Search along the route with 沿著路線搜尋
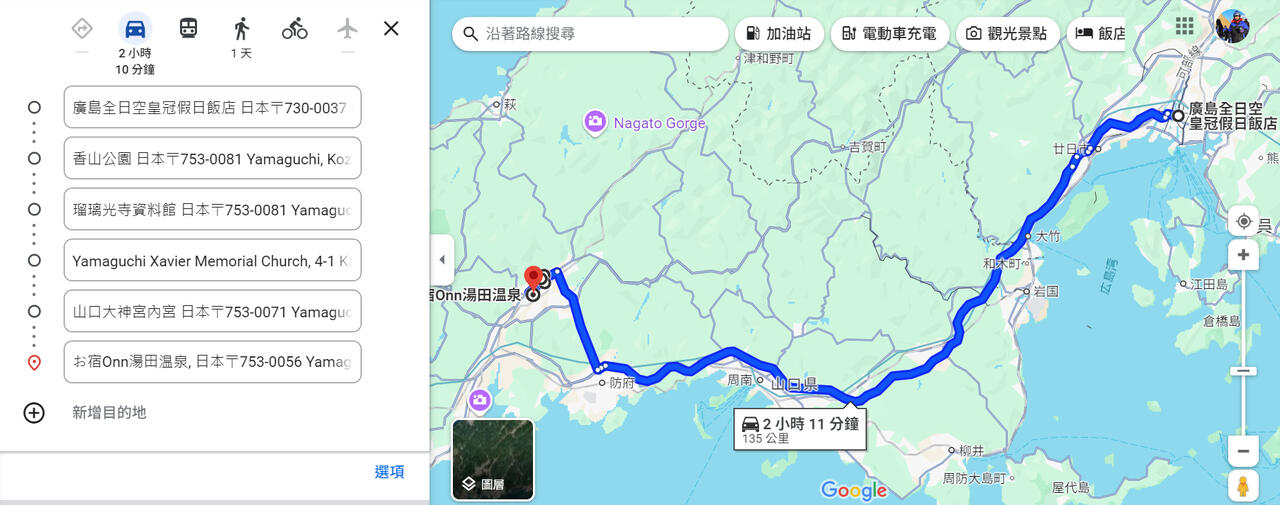This screenshot has width=1280, height=505. pyautogui.click(x=590, y=34)
